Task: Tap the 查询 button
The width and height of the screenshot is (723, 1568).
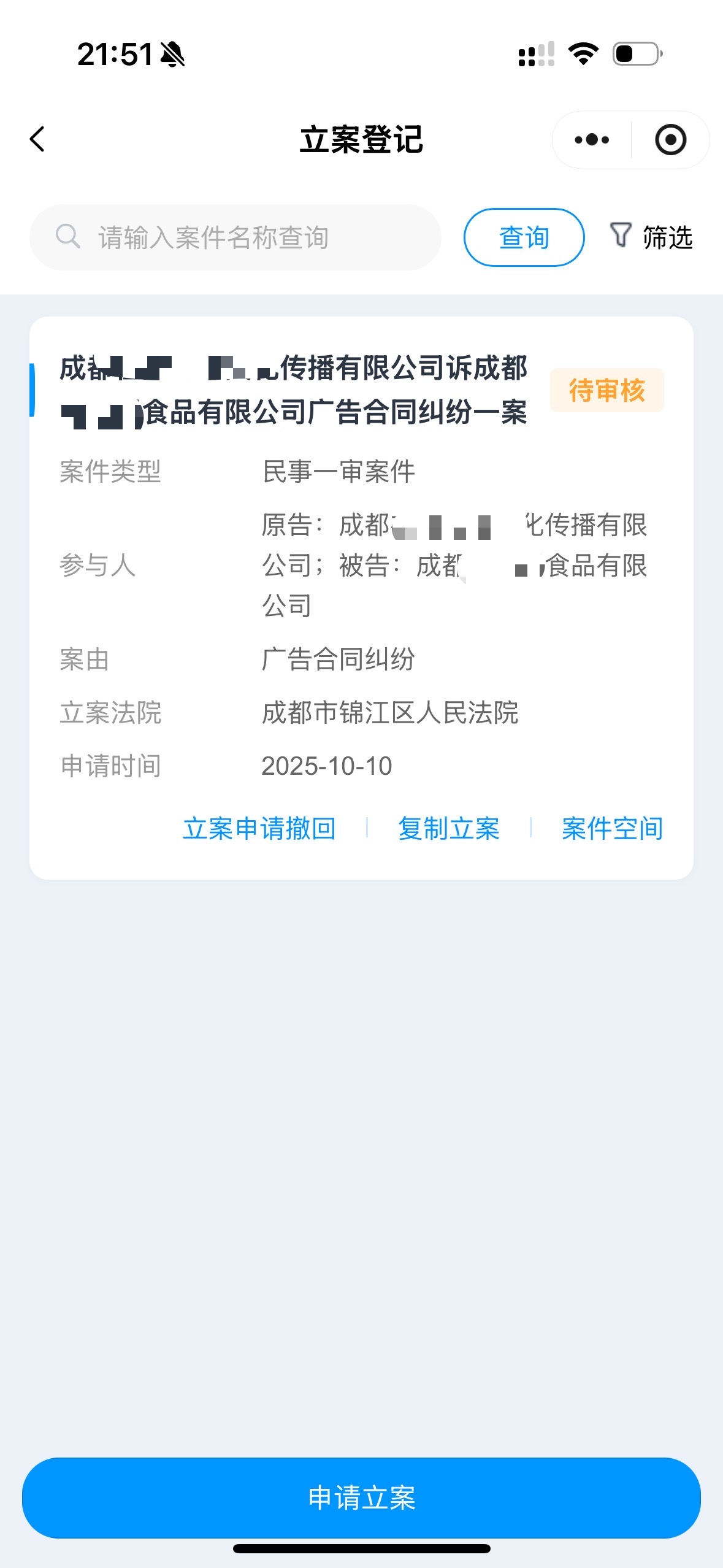Action: [524, 237]
